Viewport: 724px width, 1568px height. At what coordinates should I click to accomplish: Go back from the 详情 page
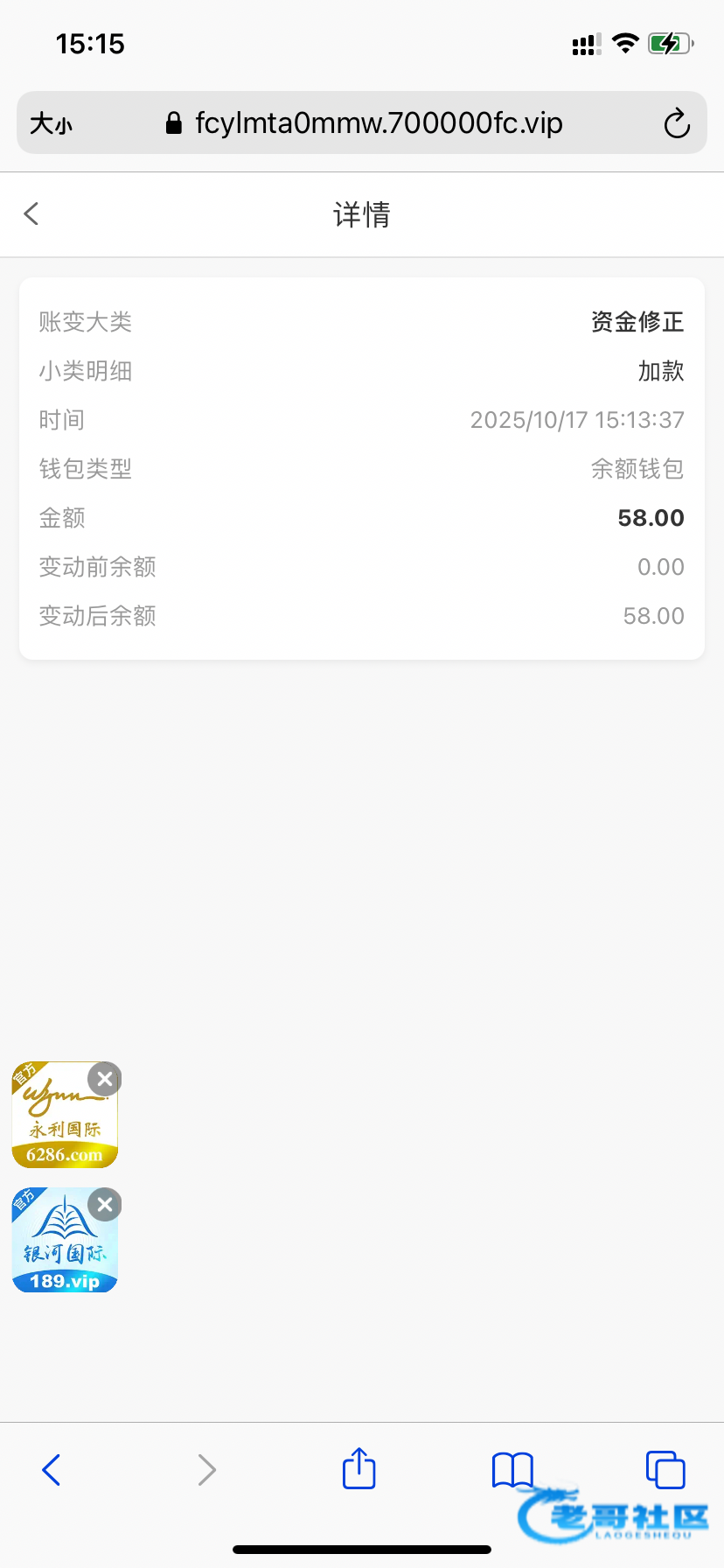click(x=32, y=213)
